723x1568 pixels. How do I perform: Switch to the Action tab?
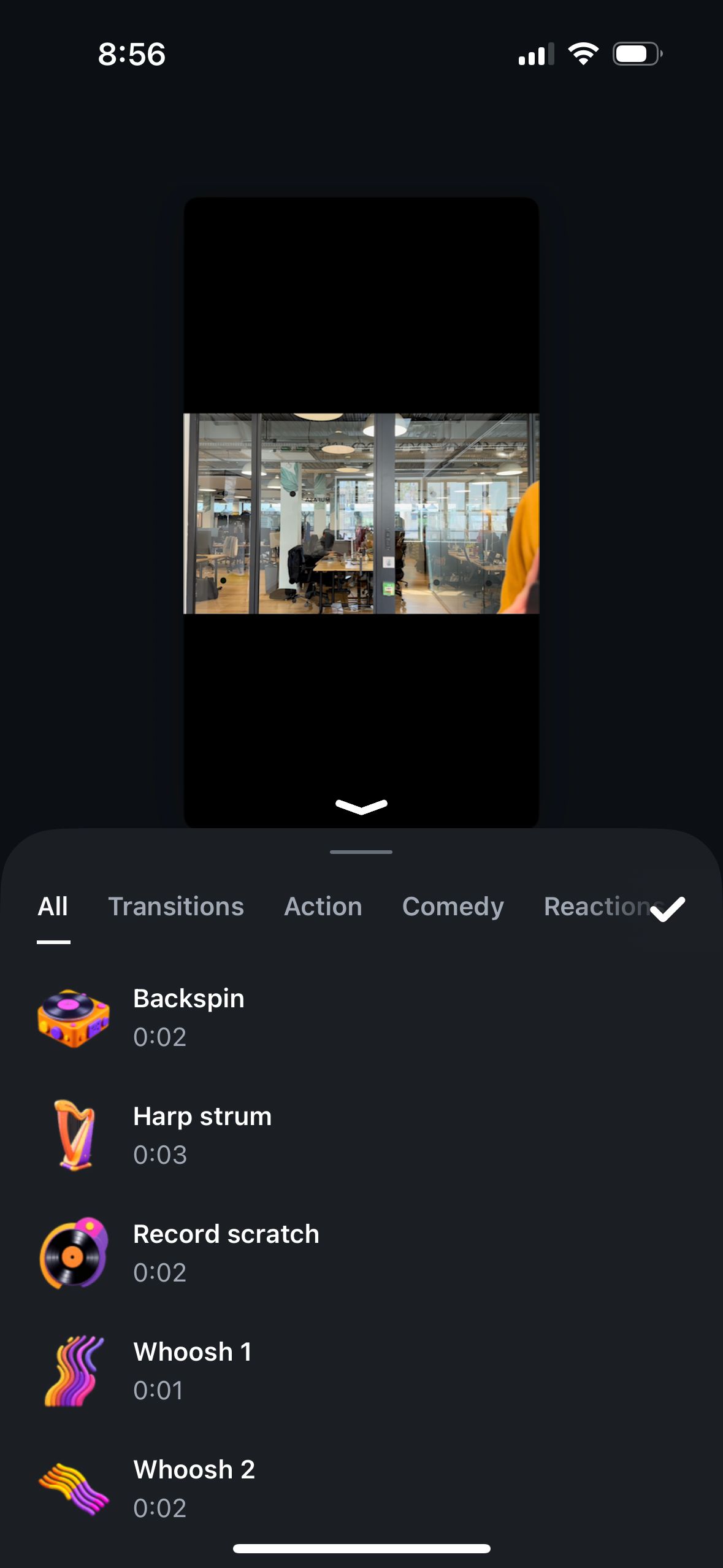point(323,907)
